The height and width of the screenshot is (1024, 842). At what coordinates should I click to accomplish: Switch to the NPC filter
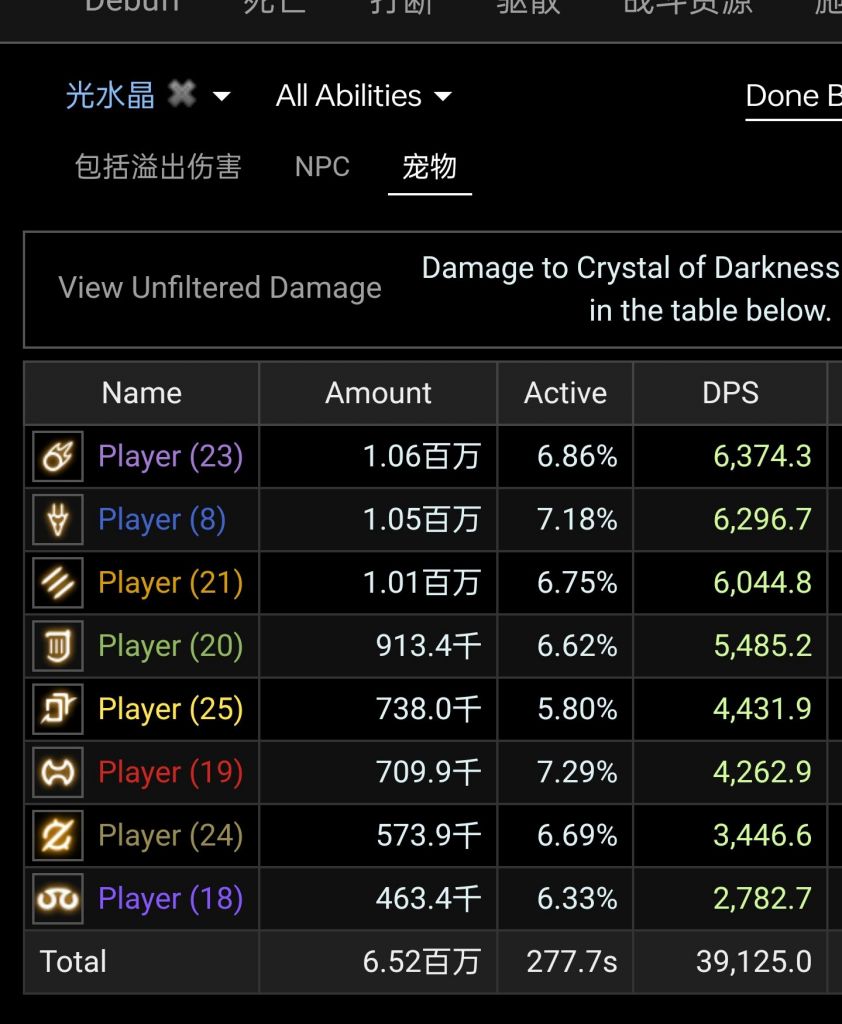coord(322,166)
